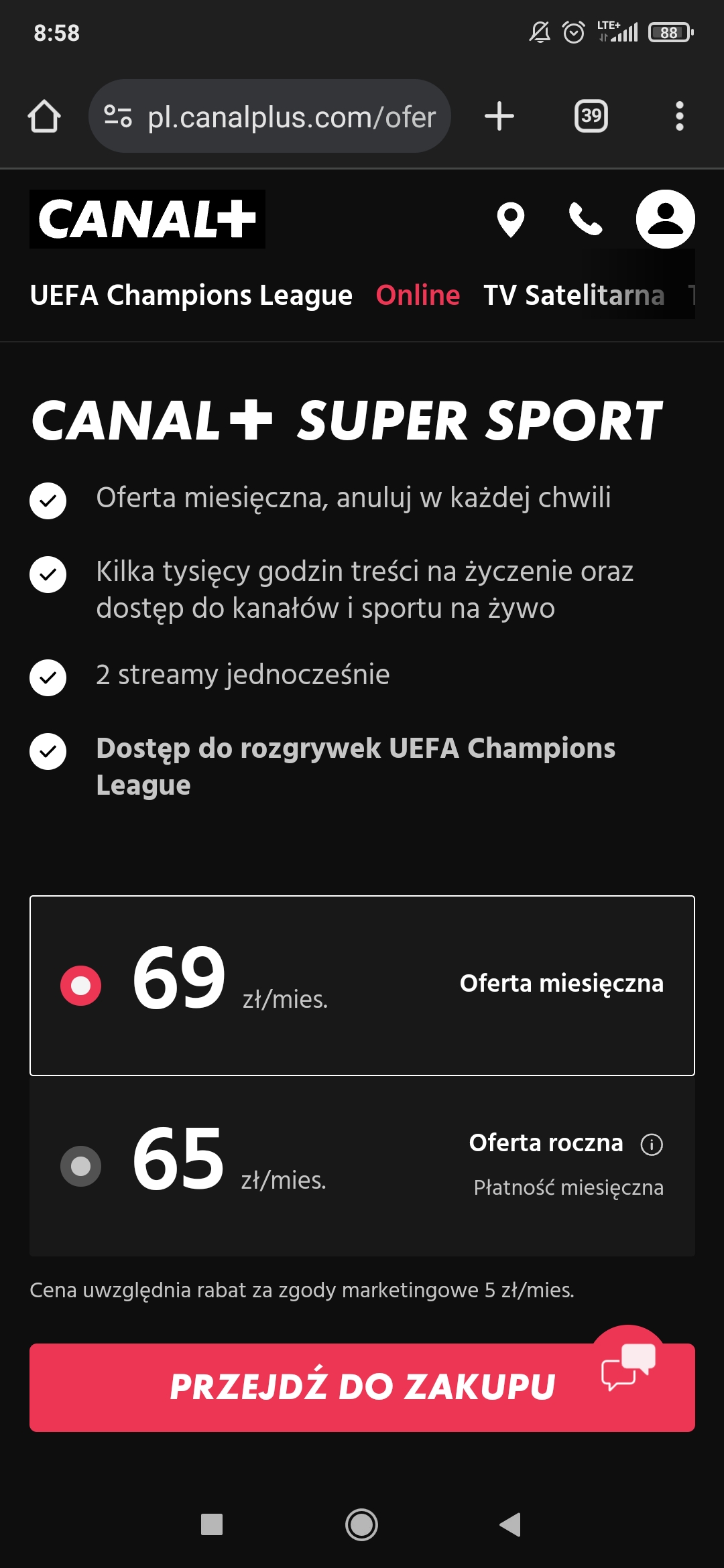The height and width of the screenshot is (1568, 724).
Task: Open the browser home page
Action: pos(44,117)
